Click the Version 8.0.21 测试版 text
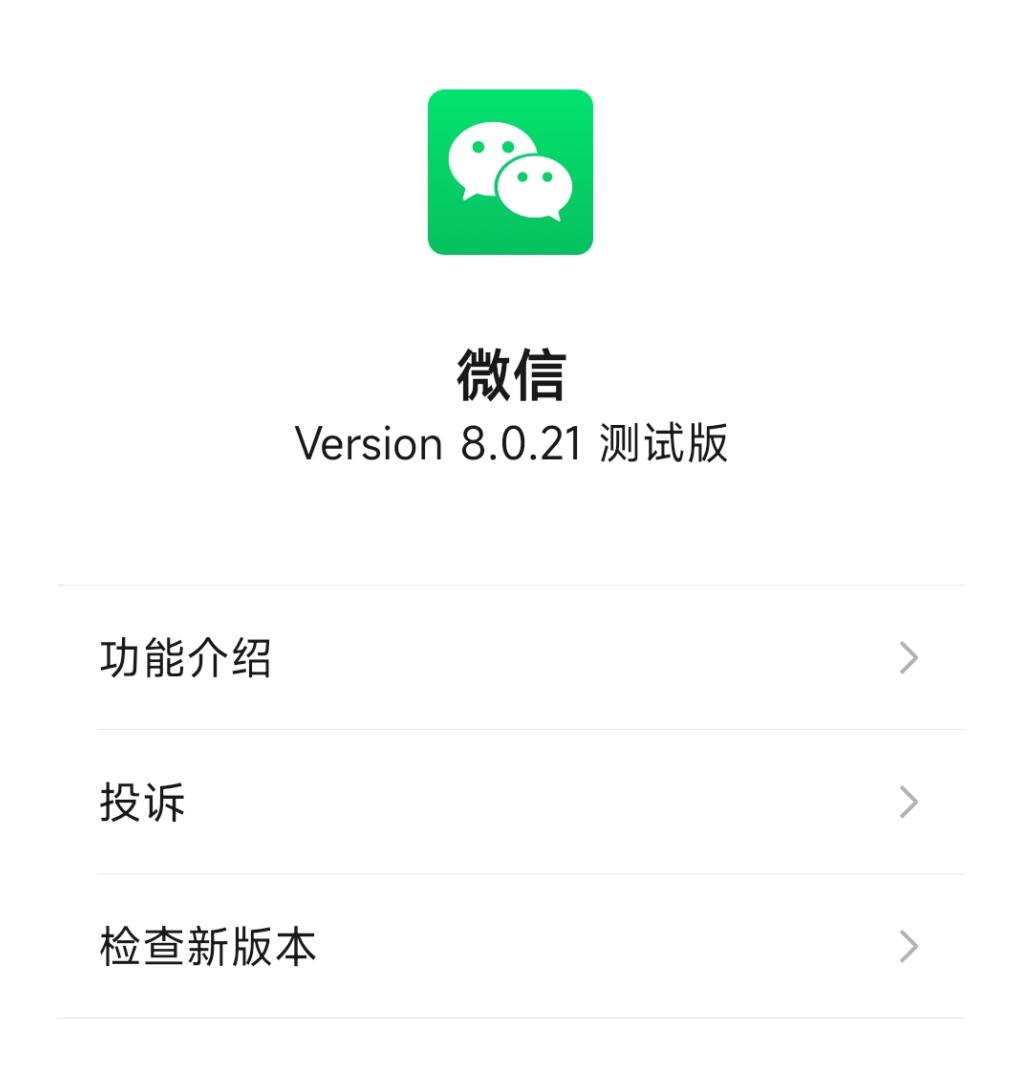 click(x=512, y=443)
